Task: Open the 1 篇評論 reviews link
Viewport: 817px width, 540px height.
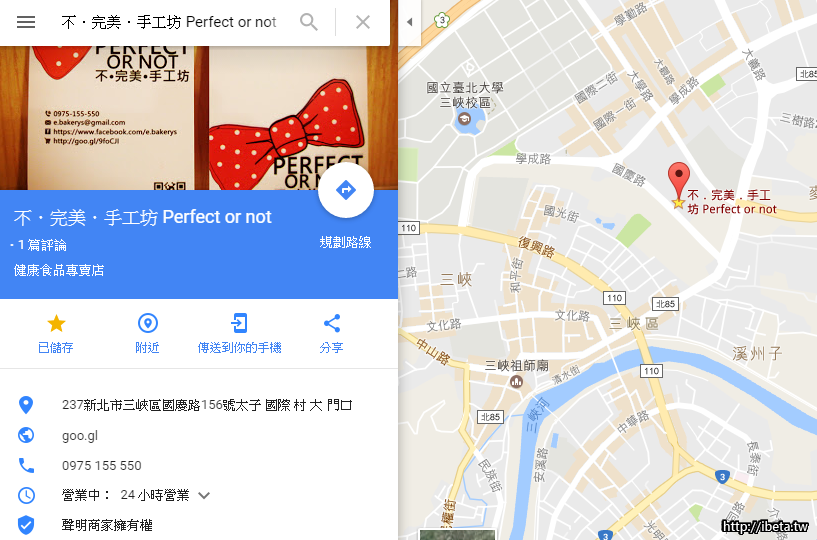Action: (x=41, y=245)
